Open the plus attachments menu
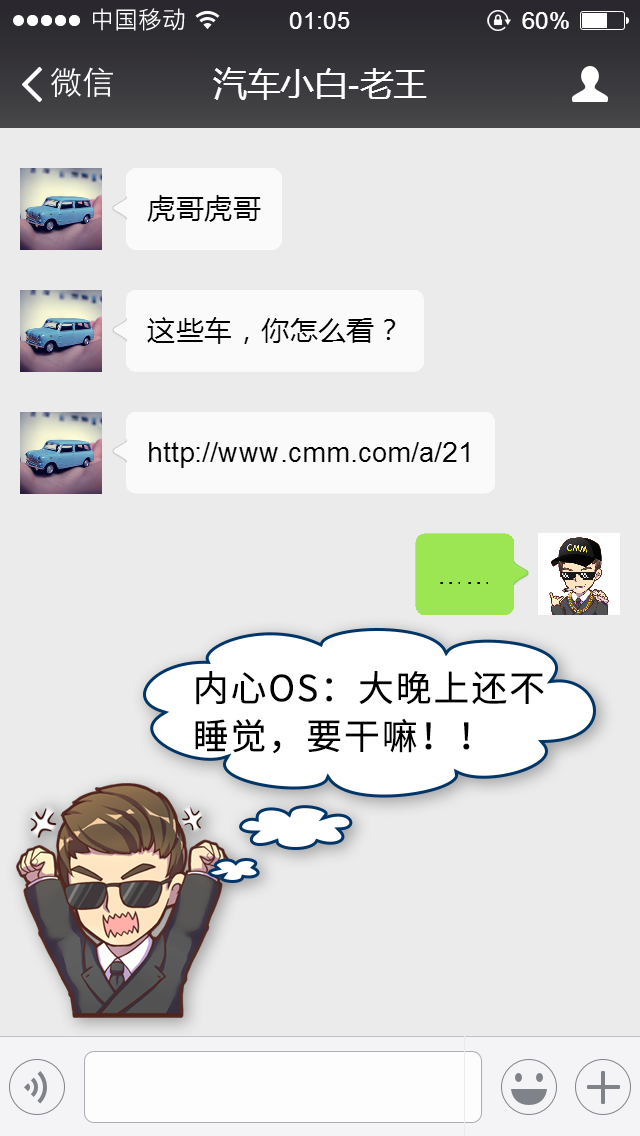The height and width of the screenshot is (1136, 640). click(x=602, y=1087)
